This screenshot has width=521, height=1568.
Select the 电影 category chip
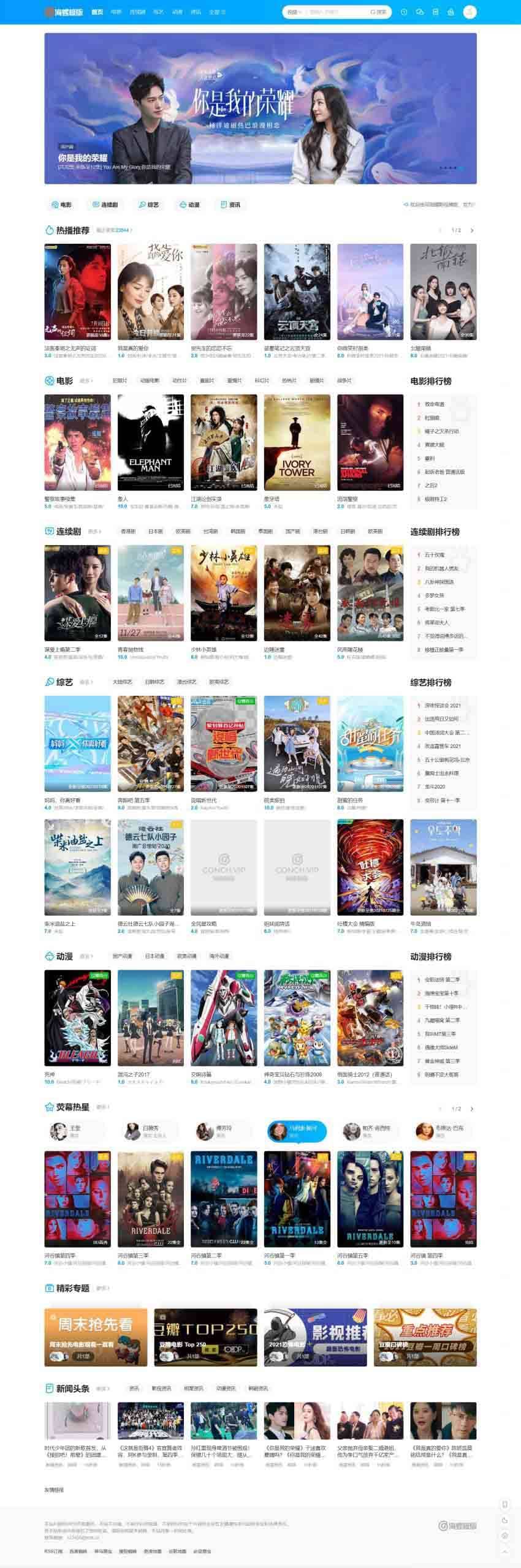[x=61, y=205]
